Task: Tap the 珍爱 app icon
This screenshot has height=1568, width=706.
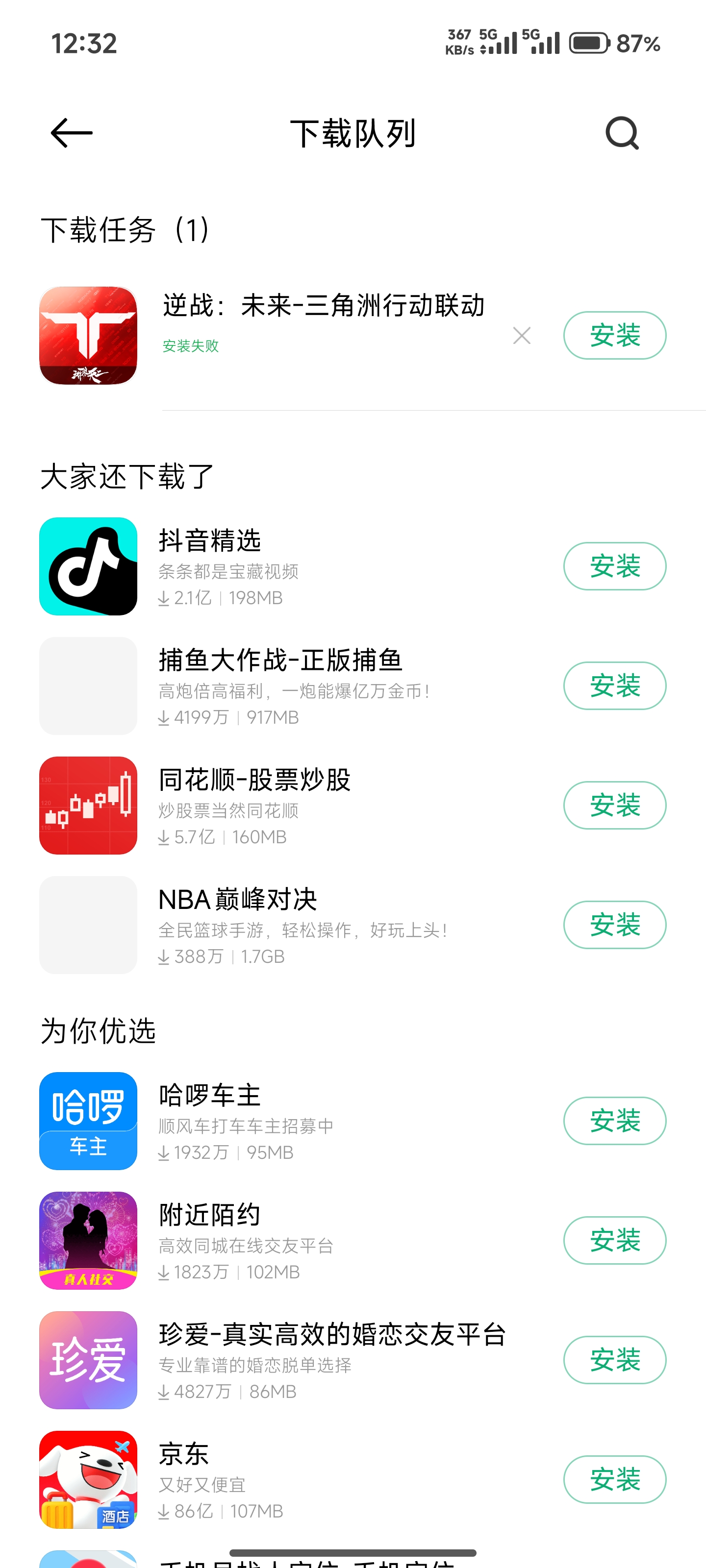Action: [x=88, y=1360]
